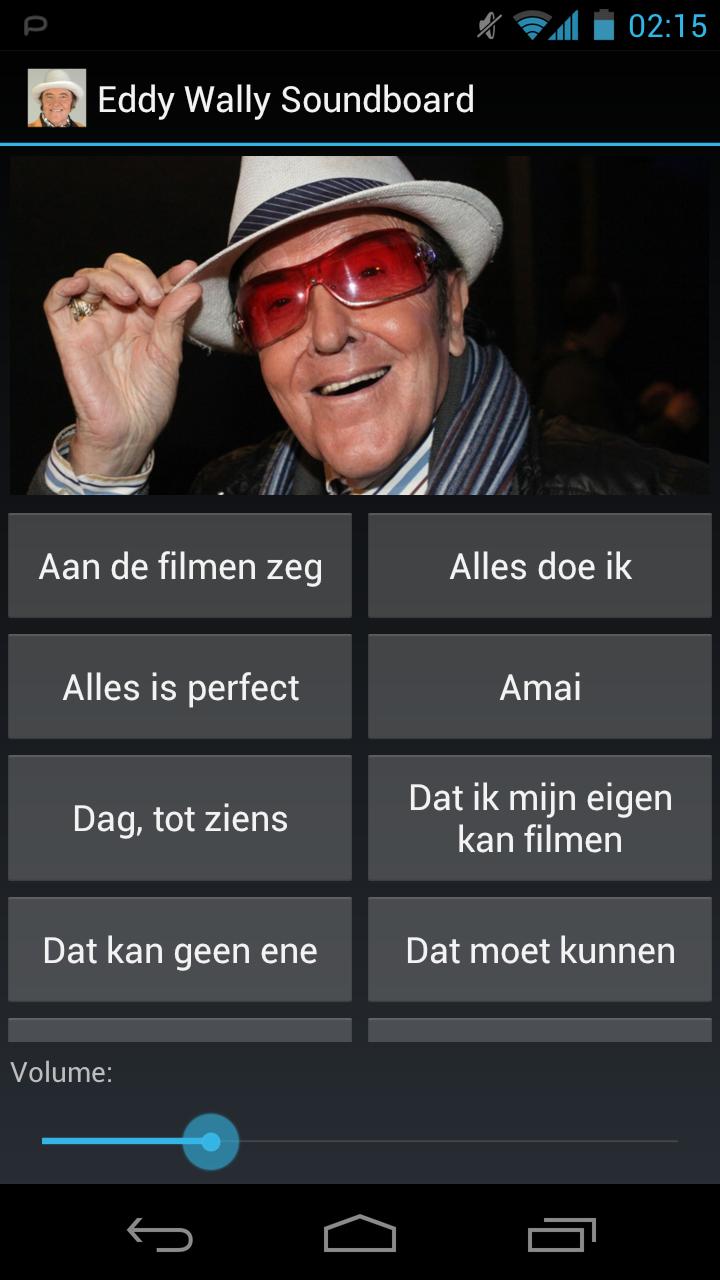Tap the 'Alles is perfect' button

pos(180,687)
